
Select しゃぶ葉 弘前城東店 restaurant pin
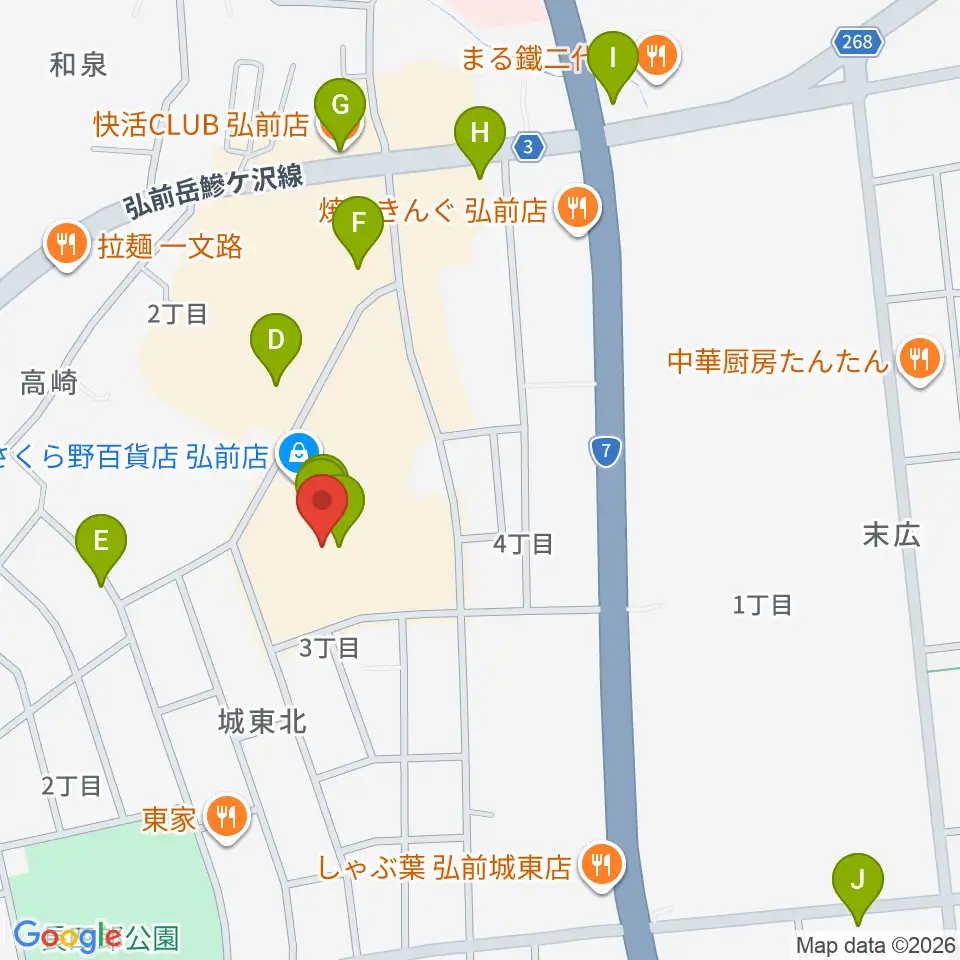click(x=602, y=867)
